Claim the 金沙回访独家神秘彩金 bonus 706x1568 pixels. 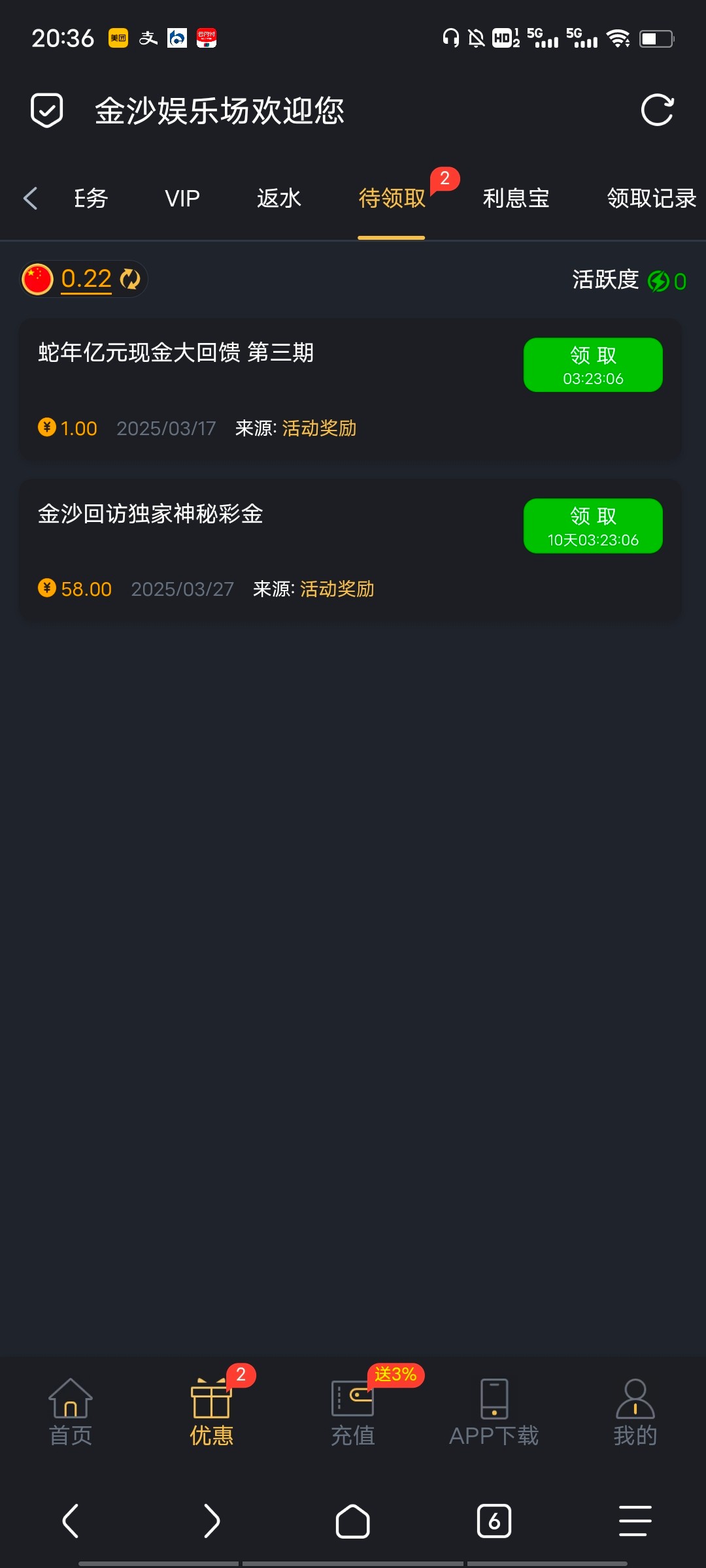[x=593, y=526]
